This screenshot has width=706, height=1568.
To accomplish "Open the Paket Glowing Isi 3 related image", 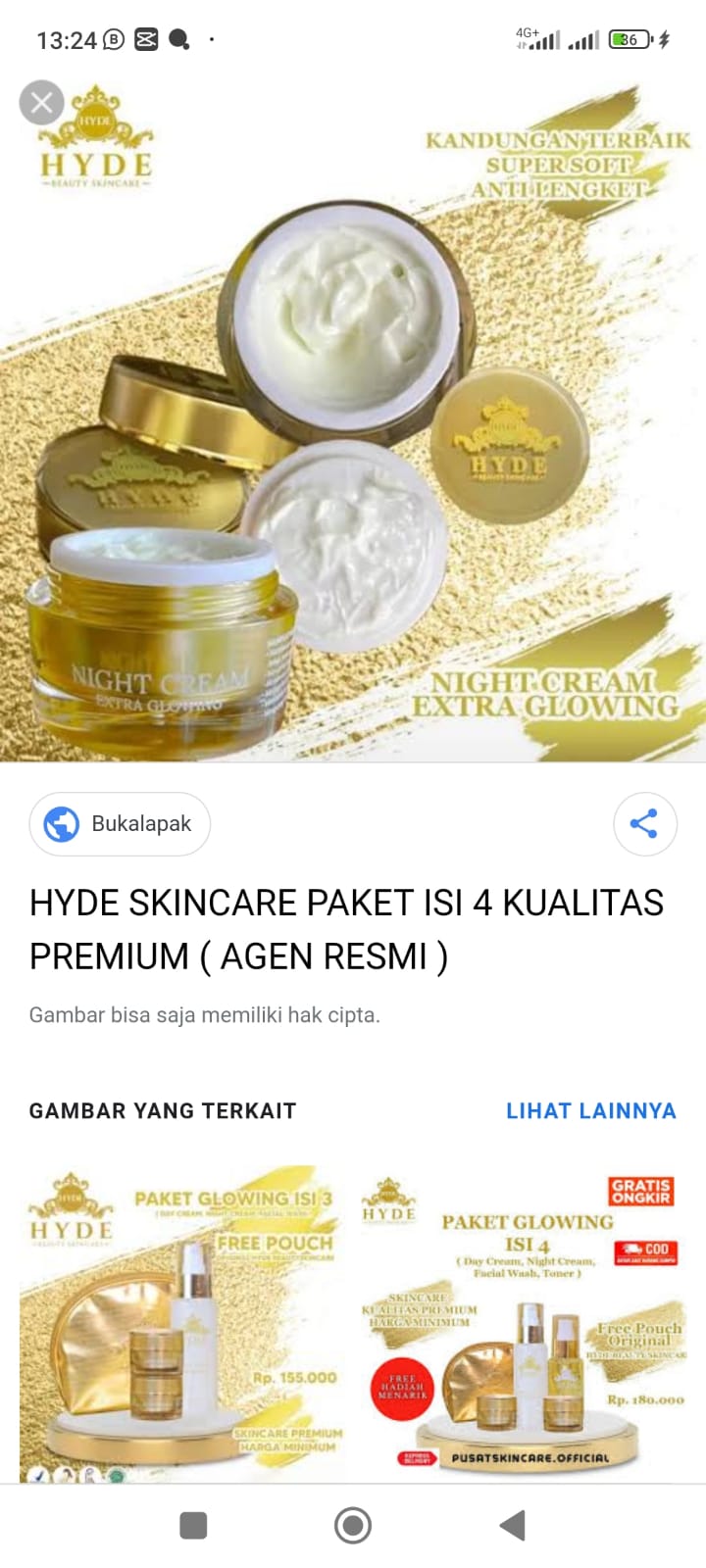I will pyautogui.click(x=183, y=1324).
